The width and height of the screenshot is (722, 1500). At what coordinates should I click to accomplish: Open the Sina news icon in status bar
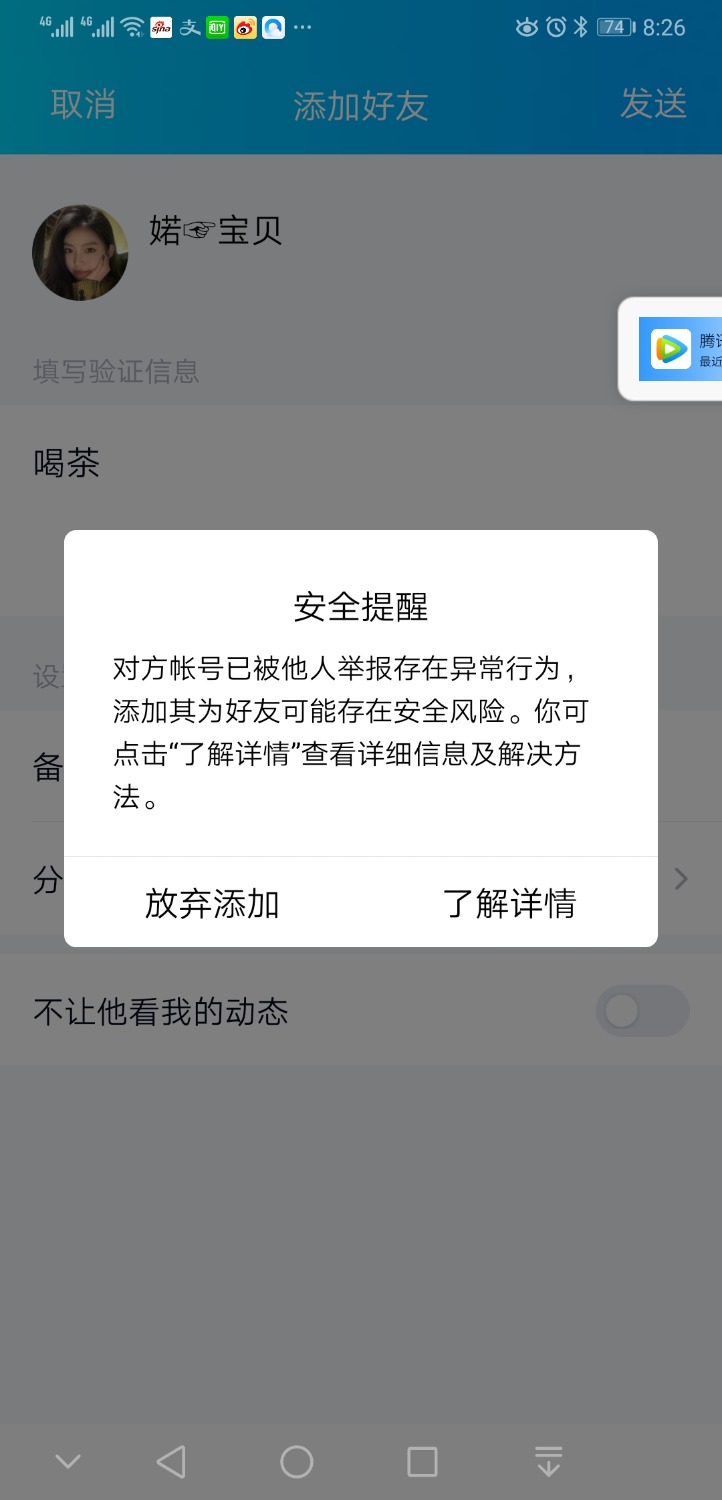(161, 27)
